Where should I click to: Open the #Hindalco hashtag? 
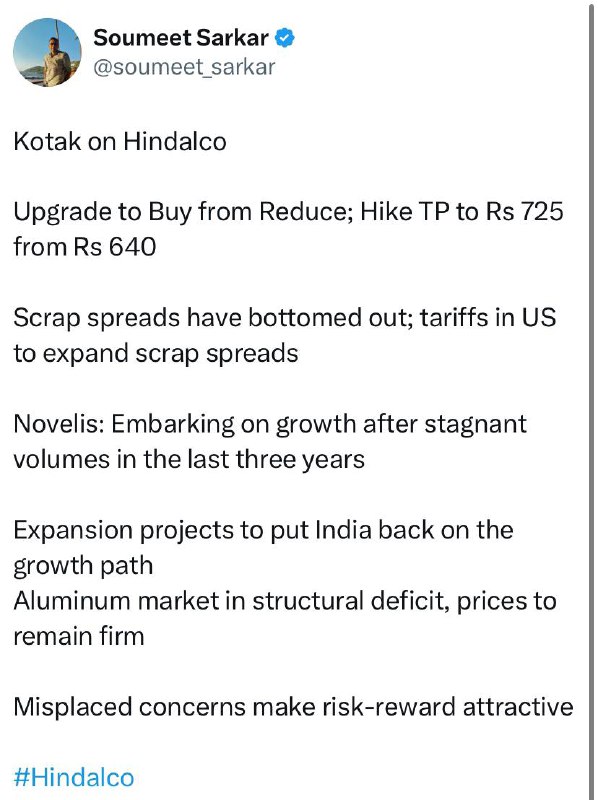[74, 778]
